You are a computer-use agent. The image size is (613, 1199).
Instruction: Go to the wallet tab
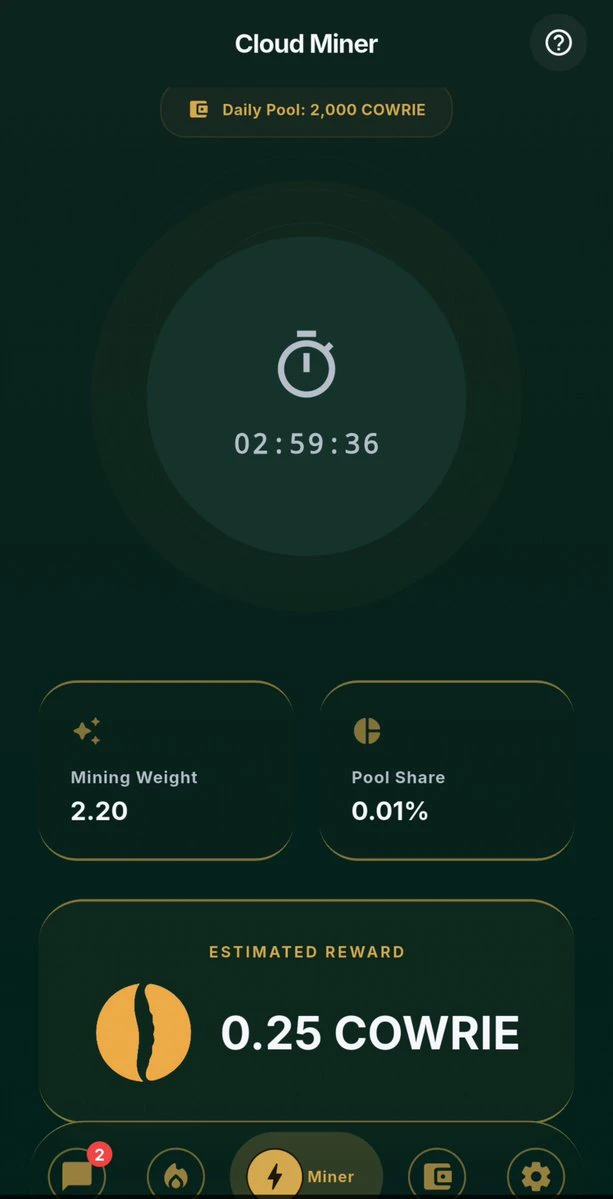click(x=436, y=1175)
